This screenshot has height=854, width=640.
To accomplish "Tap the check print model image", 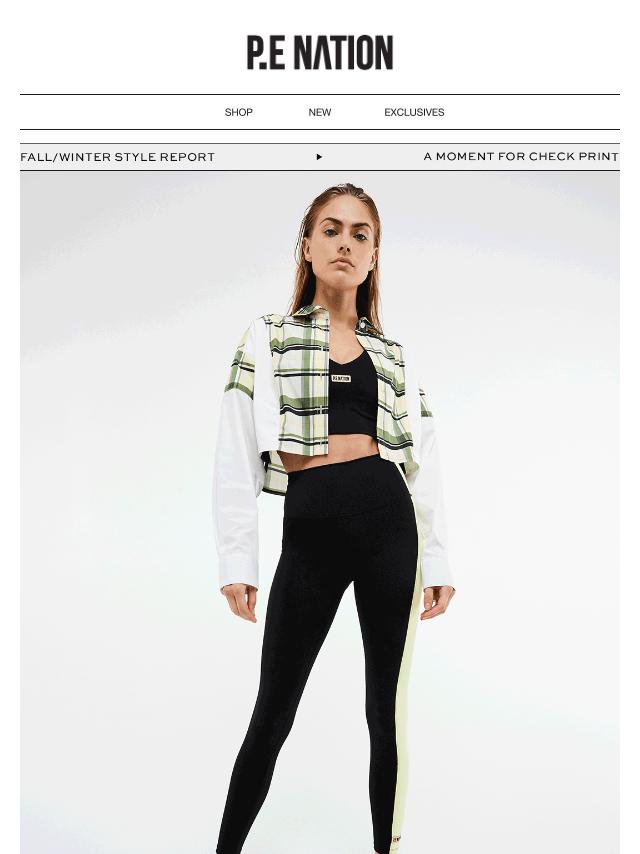I will pyautogui.click(x=320, y=510).
